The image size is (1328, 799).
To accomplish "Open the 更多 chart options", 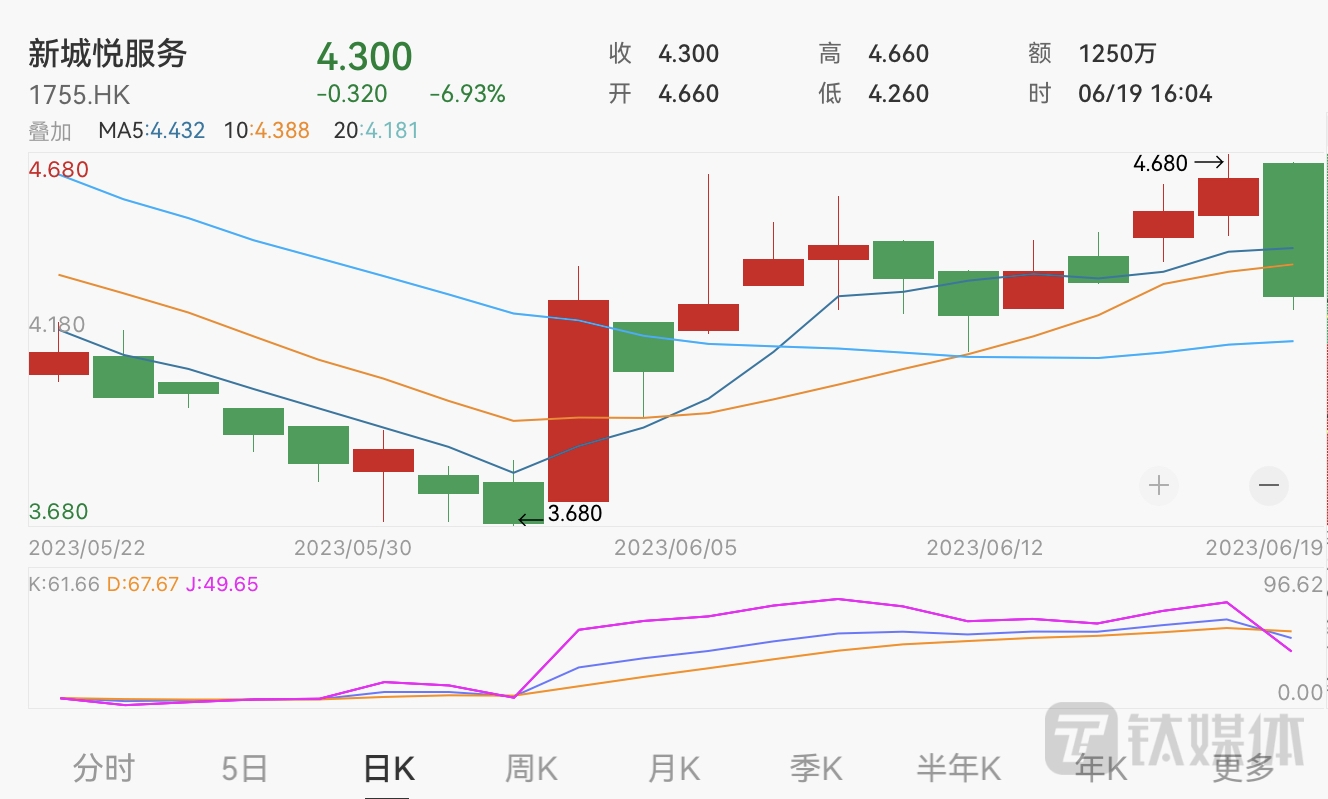I will (x=1244, y=768).
